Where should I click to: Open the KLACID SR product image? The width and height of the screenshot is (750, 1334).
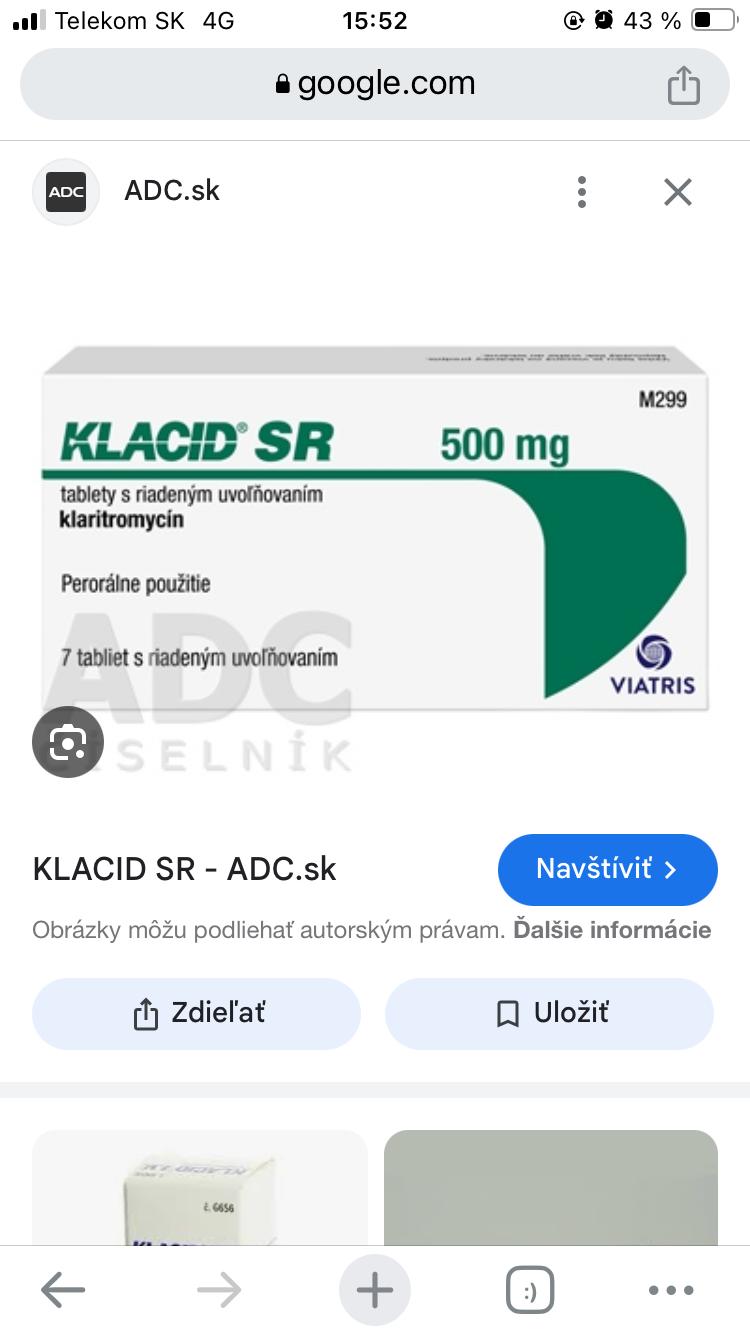coord(375,530)
